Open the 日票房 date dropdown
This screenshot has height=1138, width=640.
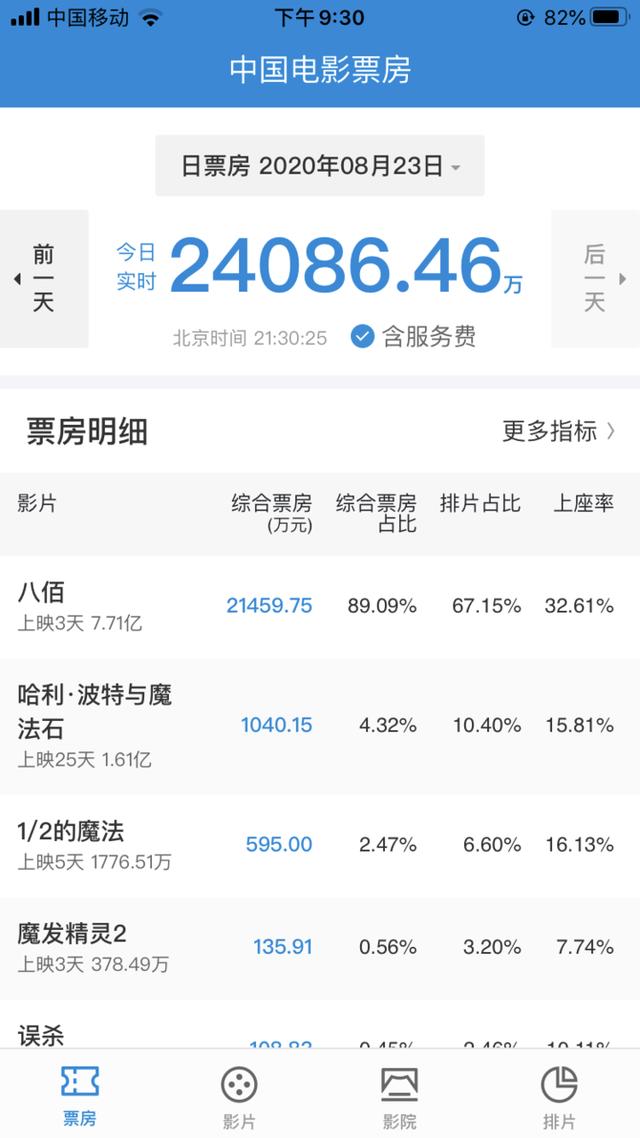coord(320,166)
